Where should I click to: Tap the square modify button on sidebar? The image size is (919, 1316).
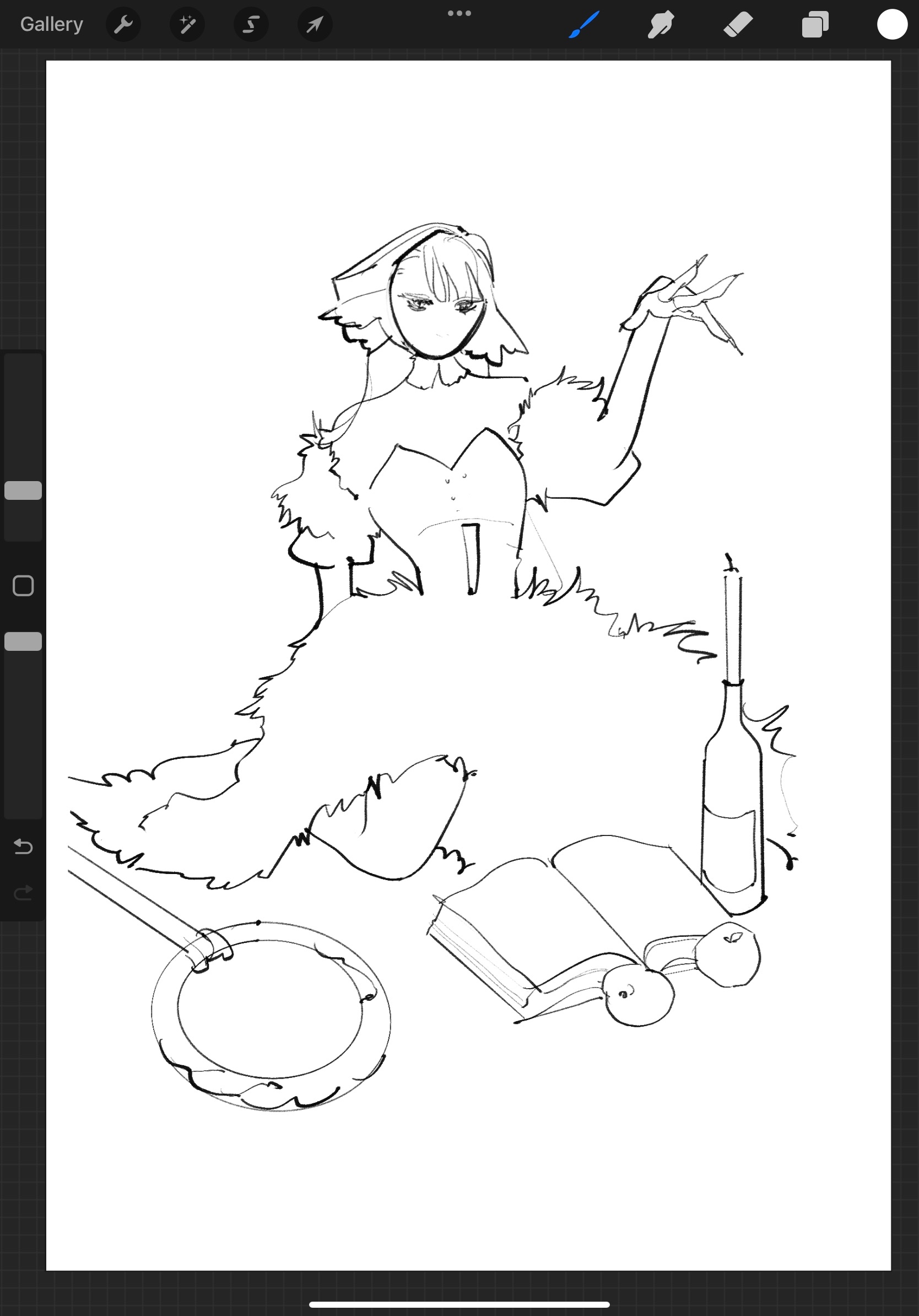23,586
